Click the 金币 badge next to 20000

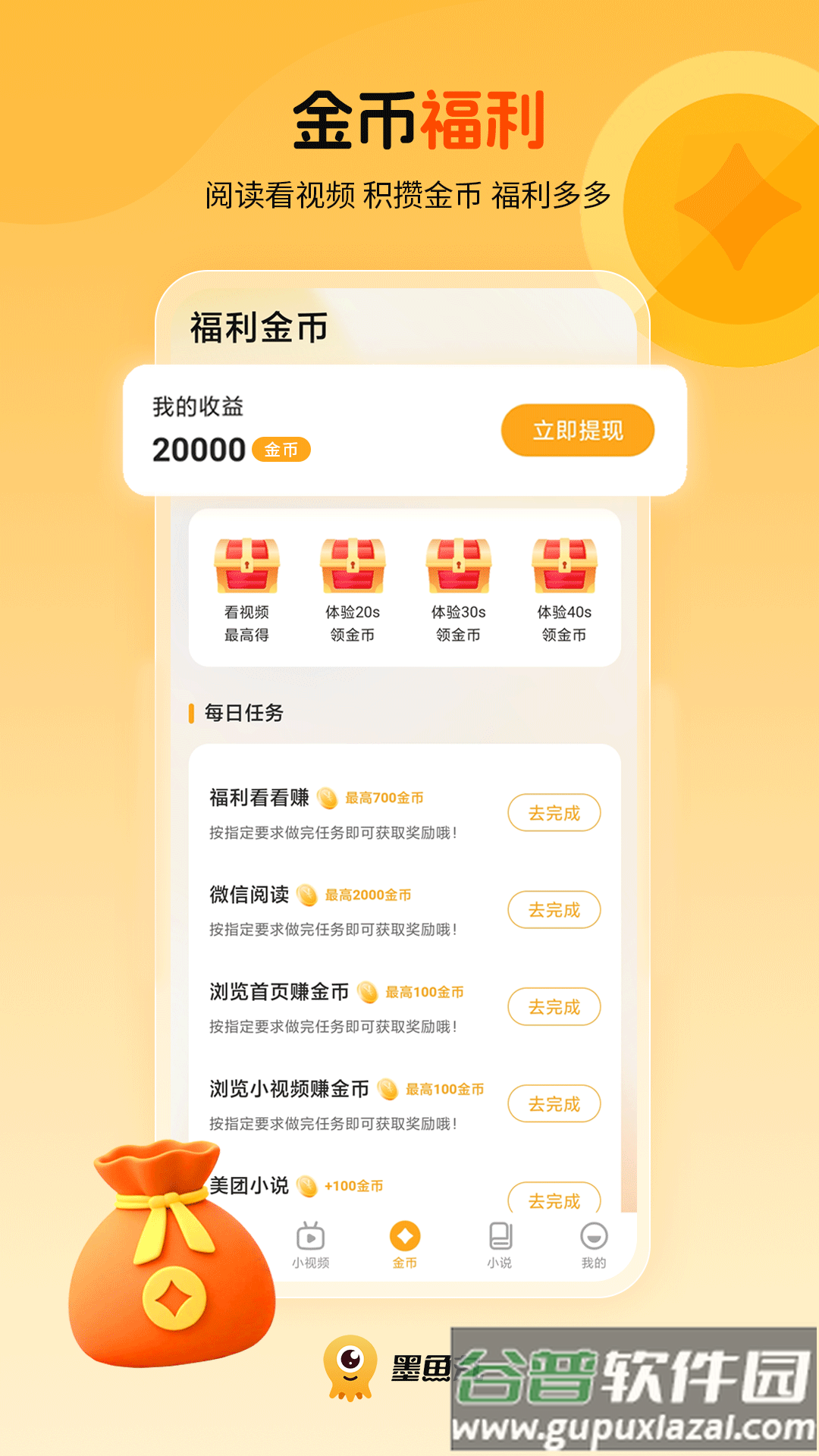click(282, 450)
